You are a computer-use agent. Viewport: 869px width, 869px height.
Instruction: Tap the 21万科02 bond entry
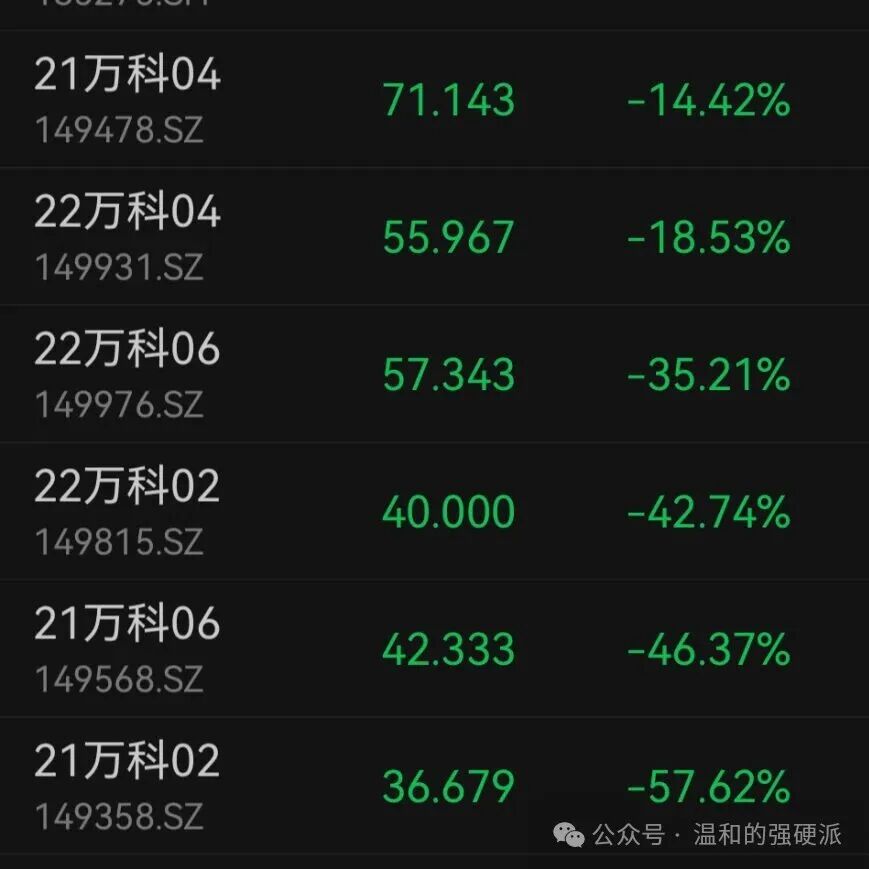(434, 786)
